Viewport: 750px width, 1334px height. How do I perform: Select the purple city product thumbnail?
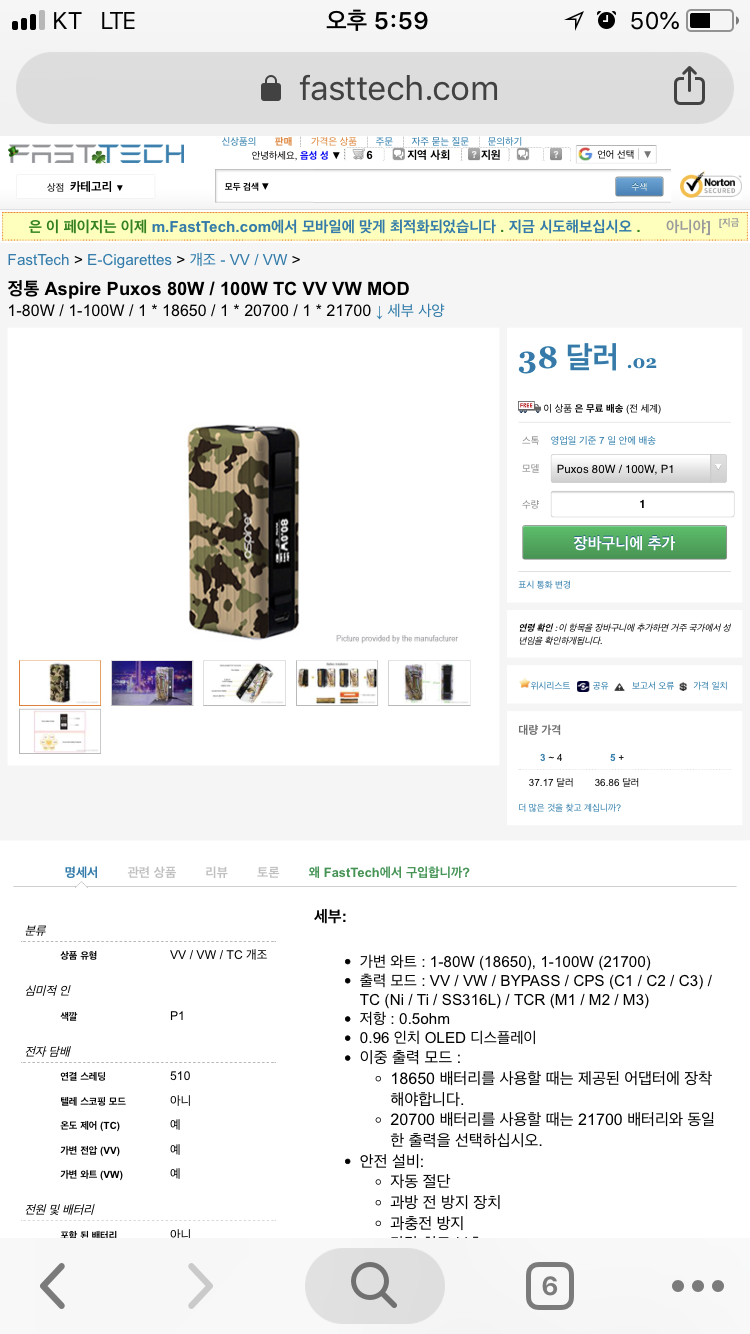click(x=152, y=682)
